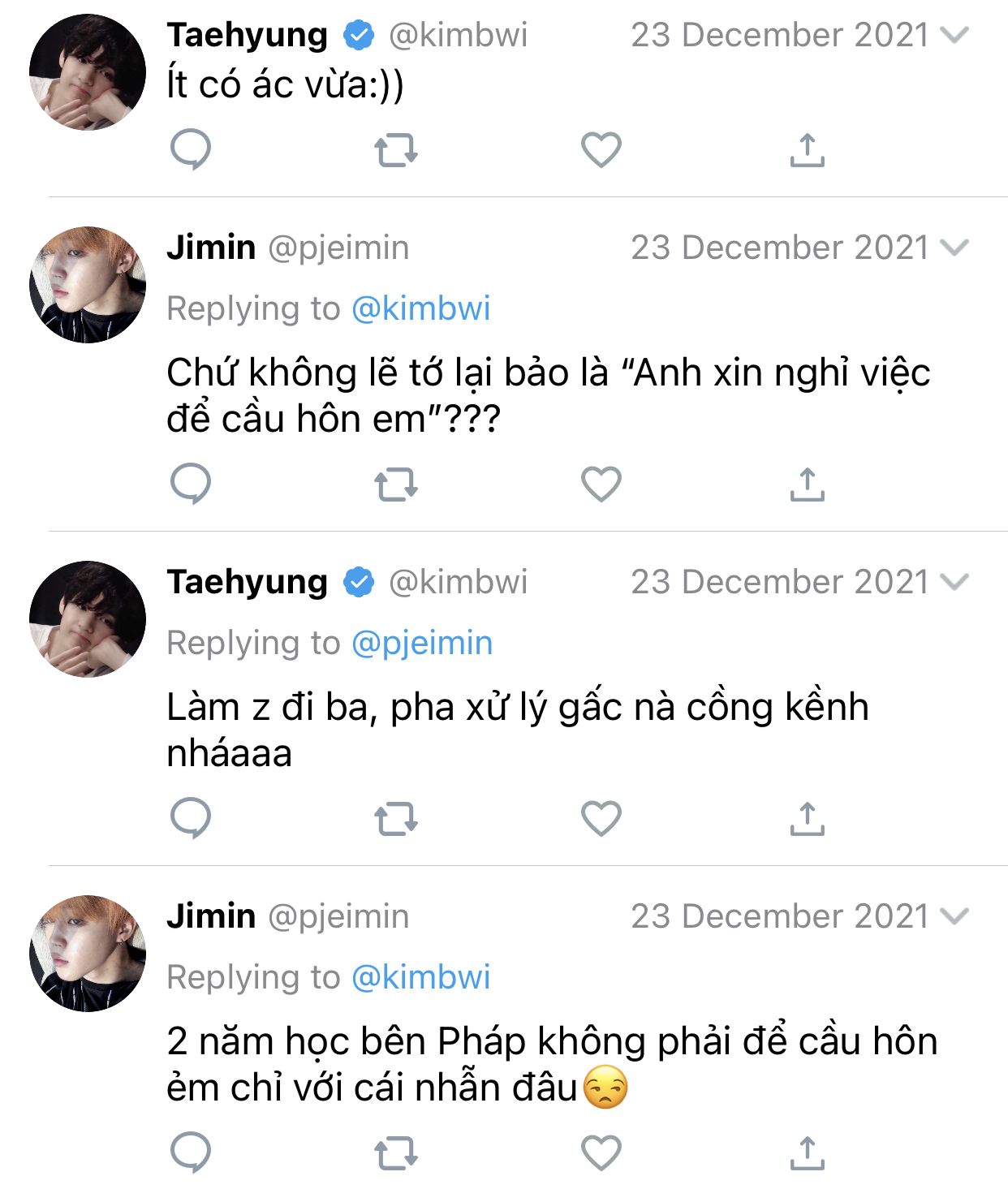The width and height of the screenshot is (1008, 1189).
Task: Open @kimbwi link above "Anh xin nghỉ việc" tweet
Action: pyautogui.click(x=420, y=308)
